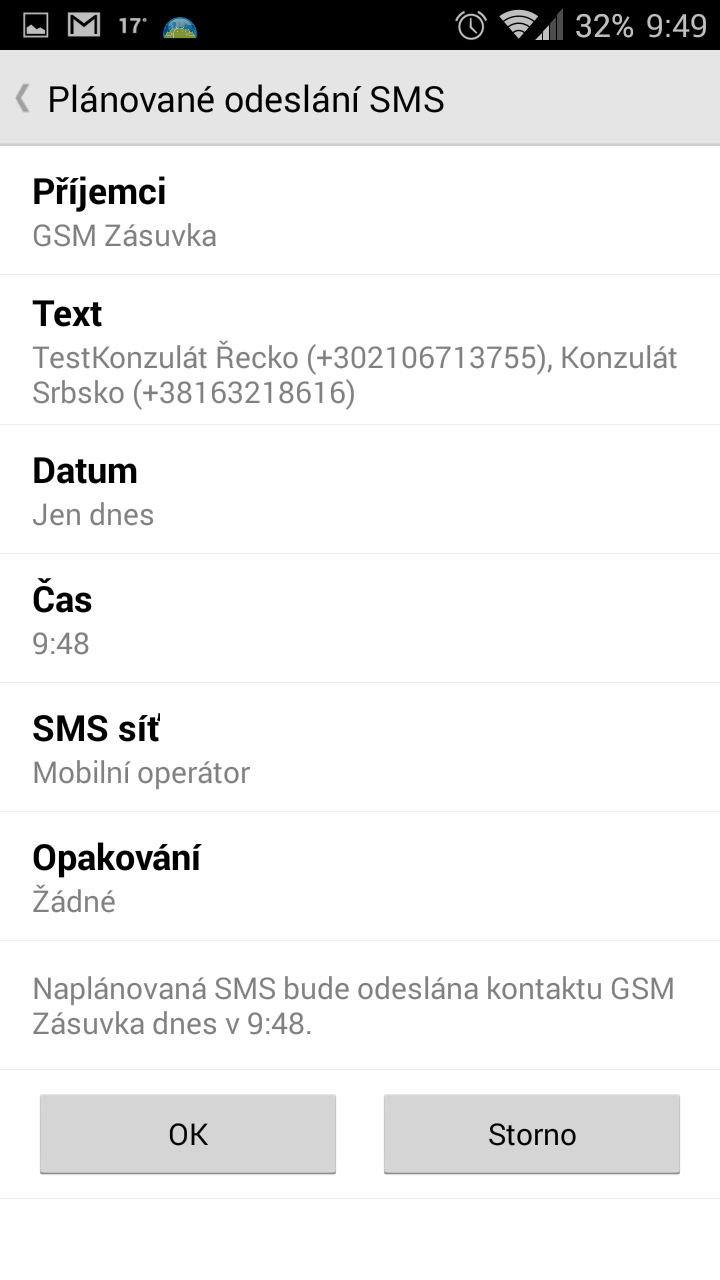Select the SMS síť option

[360, 748]
